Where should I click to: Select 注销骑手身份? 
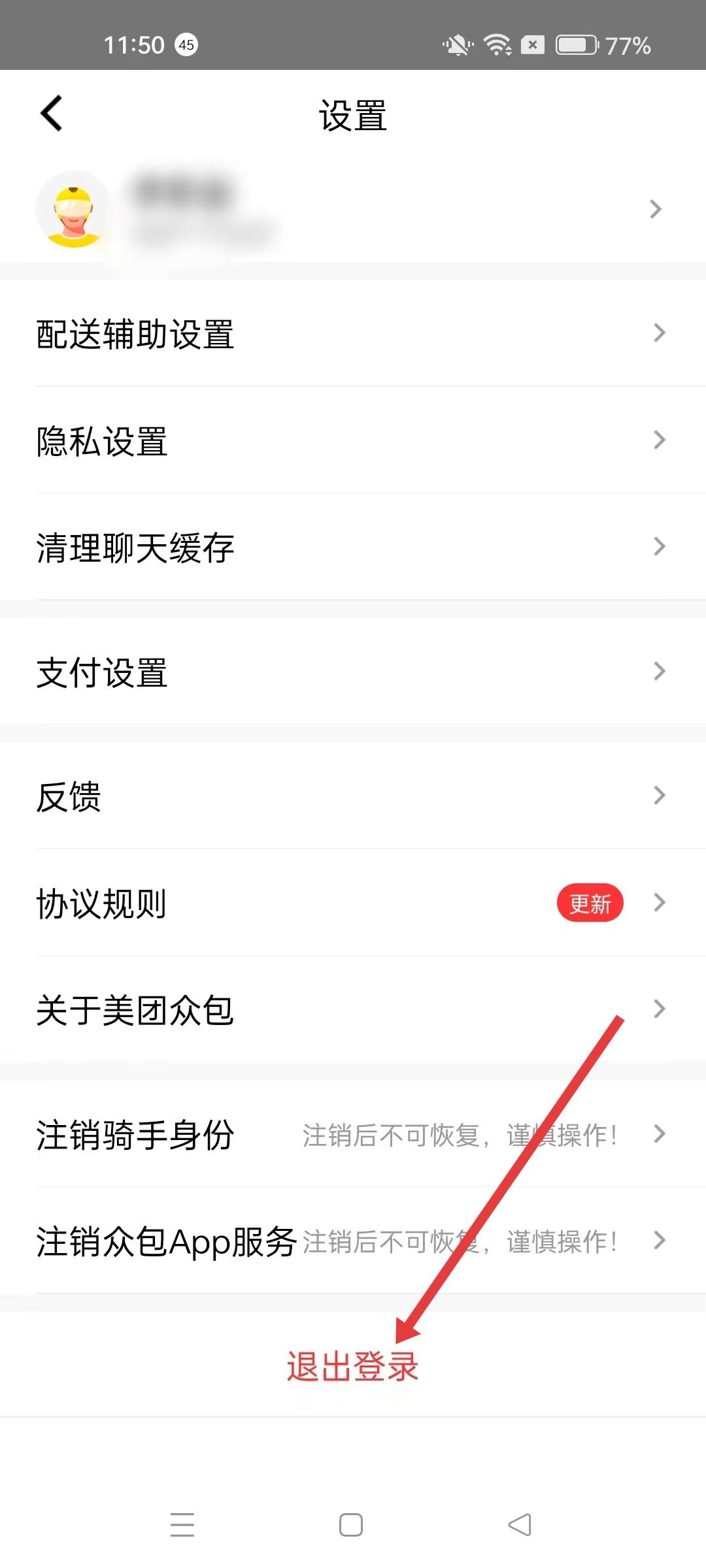[353, 1134]
